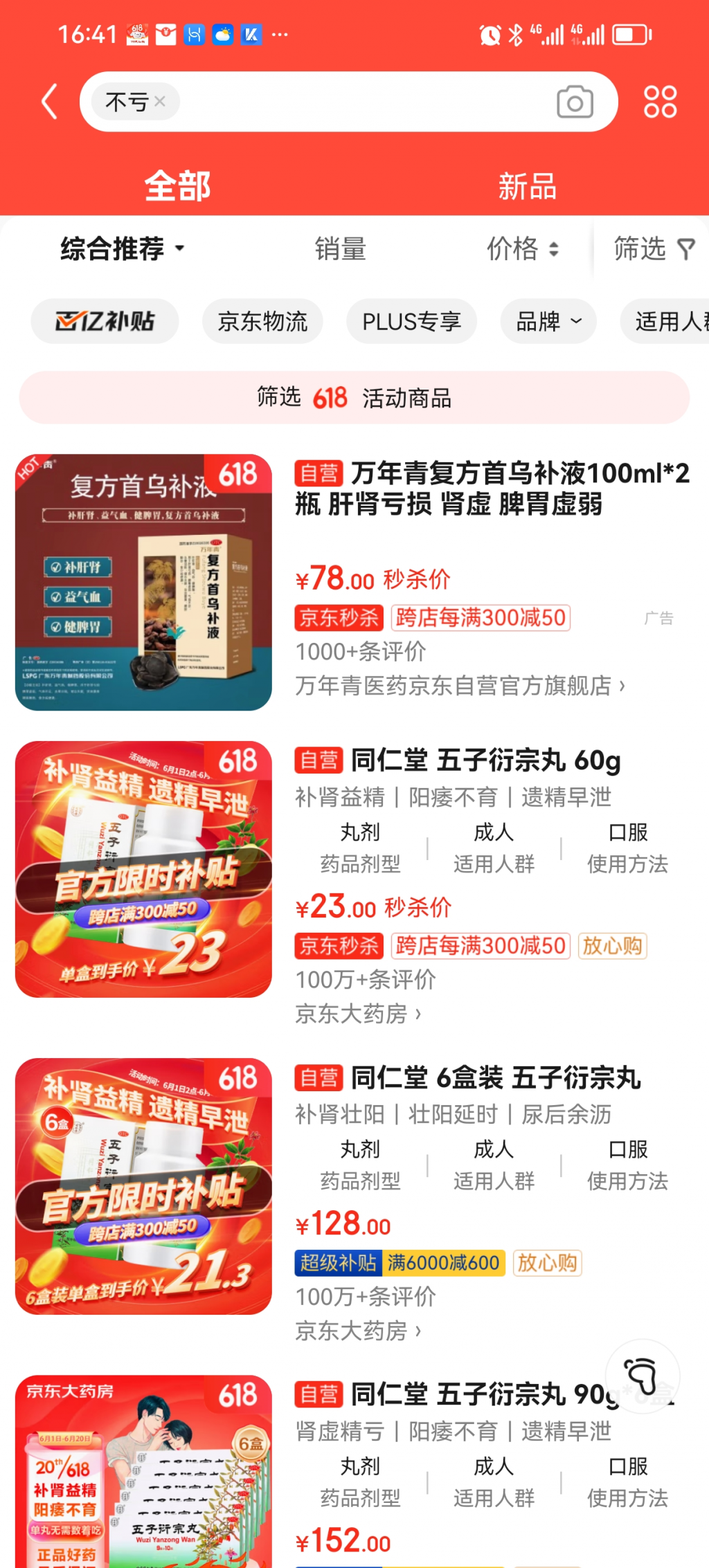Open 万年青复方首乌补液 product
709x1568 pixels.
tap(492, 489)
